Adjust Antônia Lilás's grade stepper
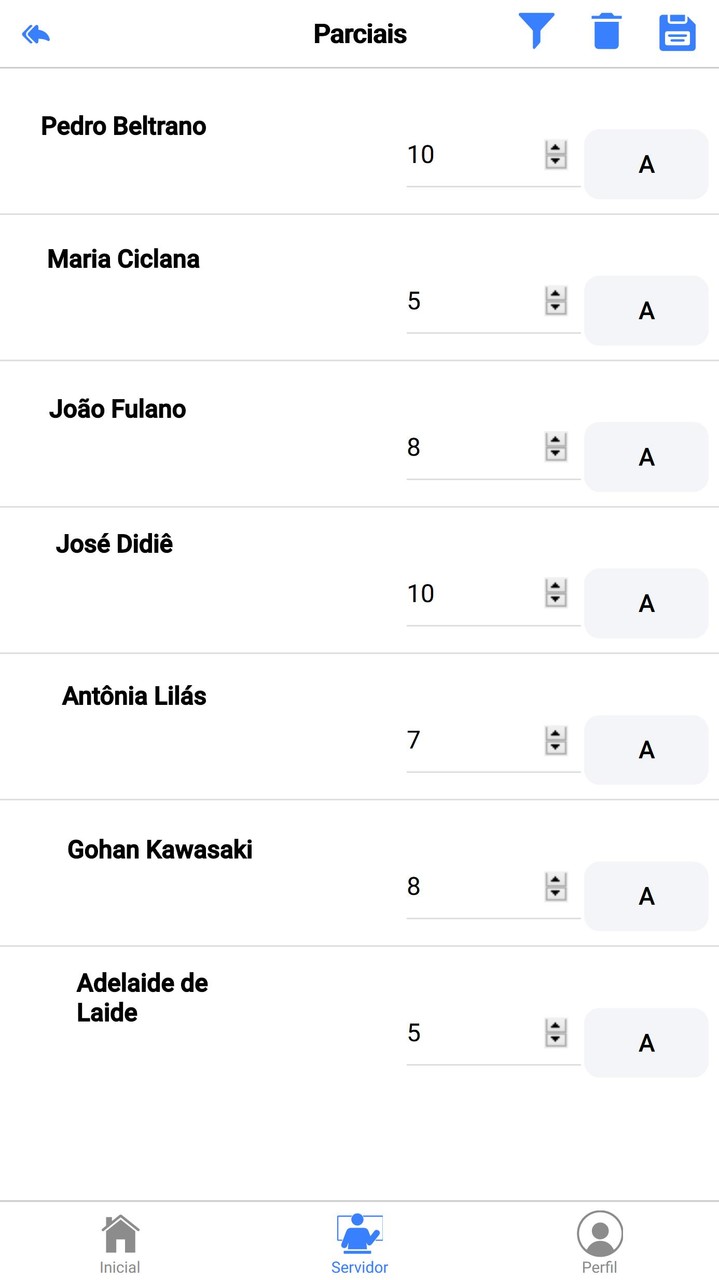The image size is (719, 1280). pyautogui.click(x=556, y=740)
